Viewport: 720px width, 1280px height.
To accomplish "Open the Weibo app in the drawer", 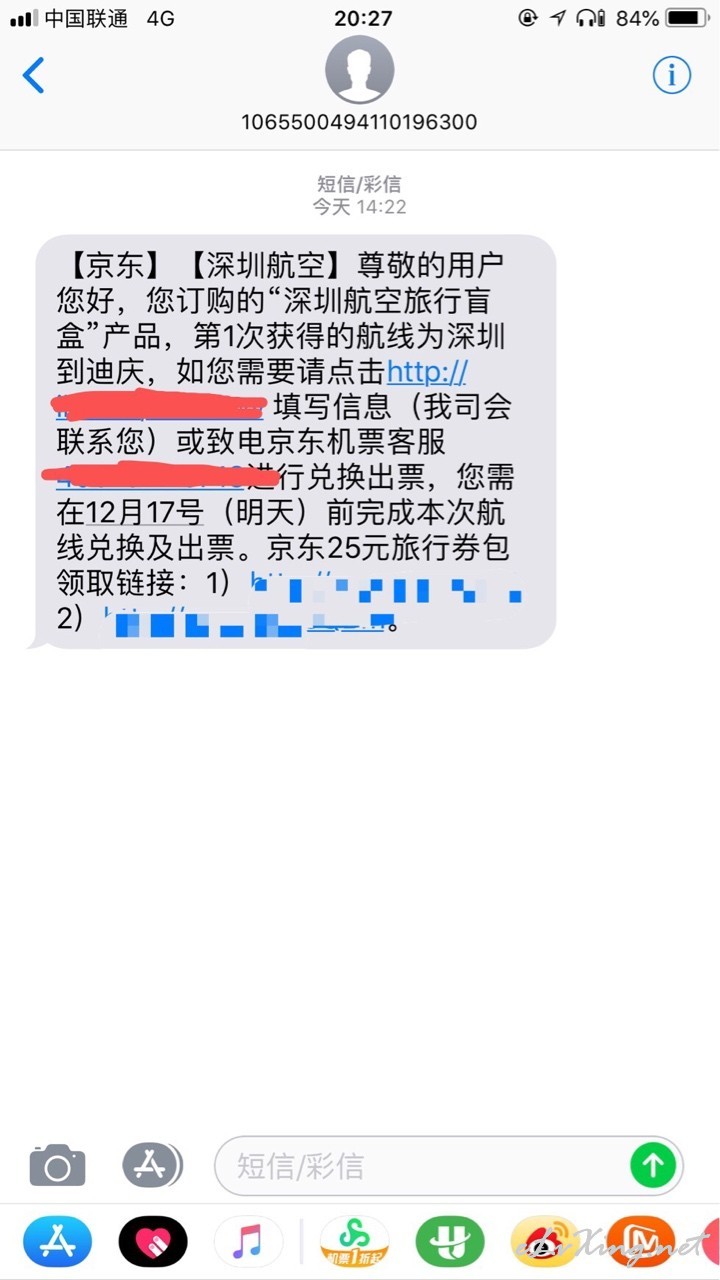I will pyautogui.click(x=545, y=1243).
